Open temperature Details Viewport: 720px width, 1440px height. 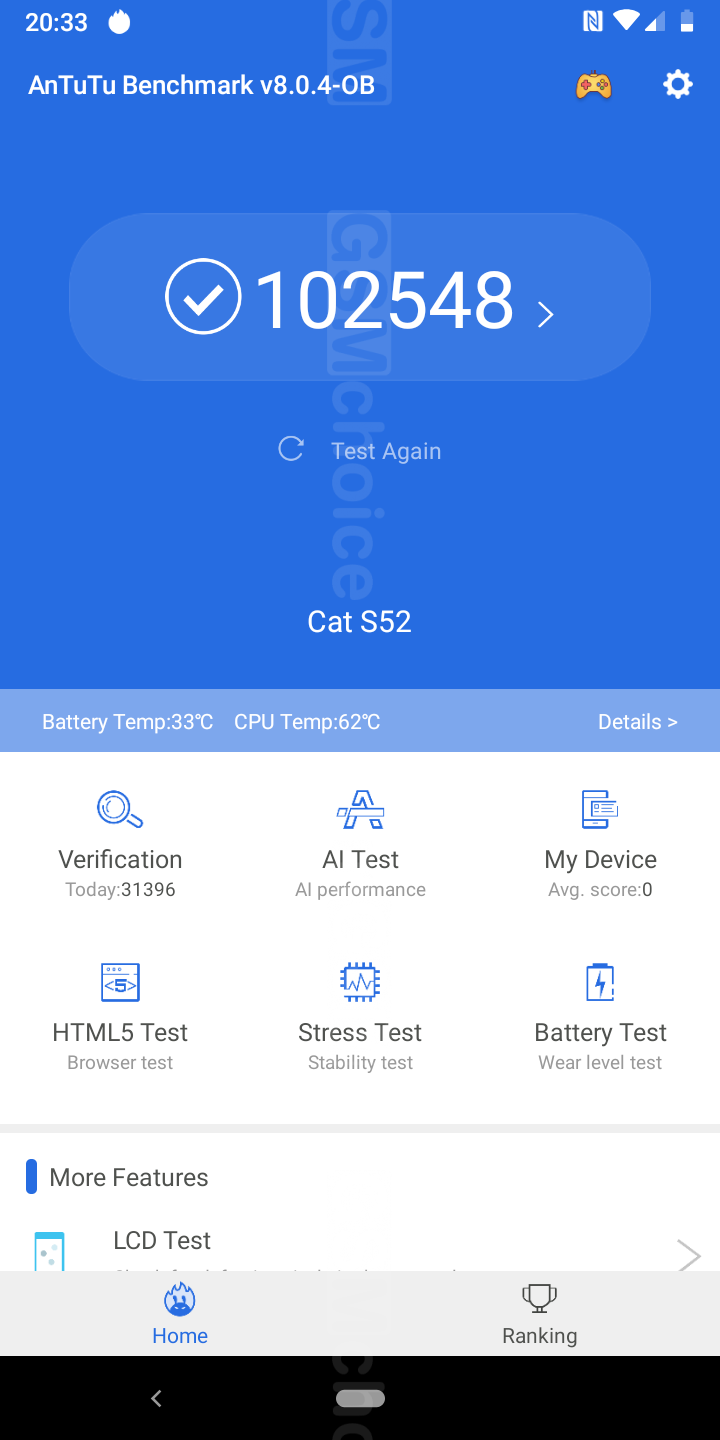[x=637, y=722]
